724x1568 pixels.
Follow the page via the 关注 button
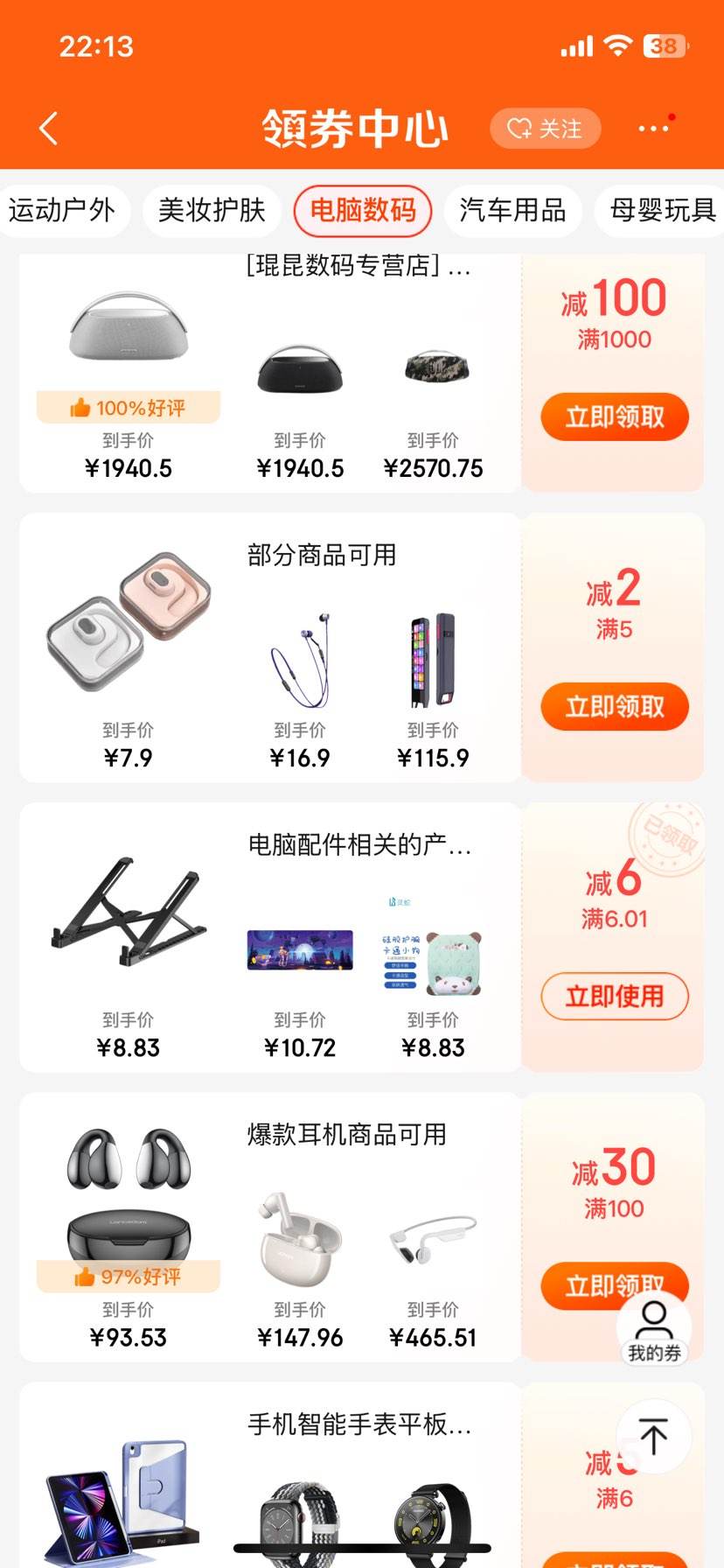coord(545,129)
